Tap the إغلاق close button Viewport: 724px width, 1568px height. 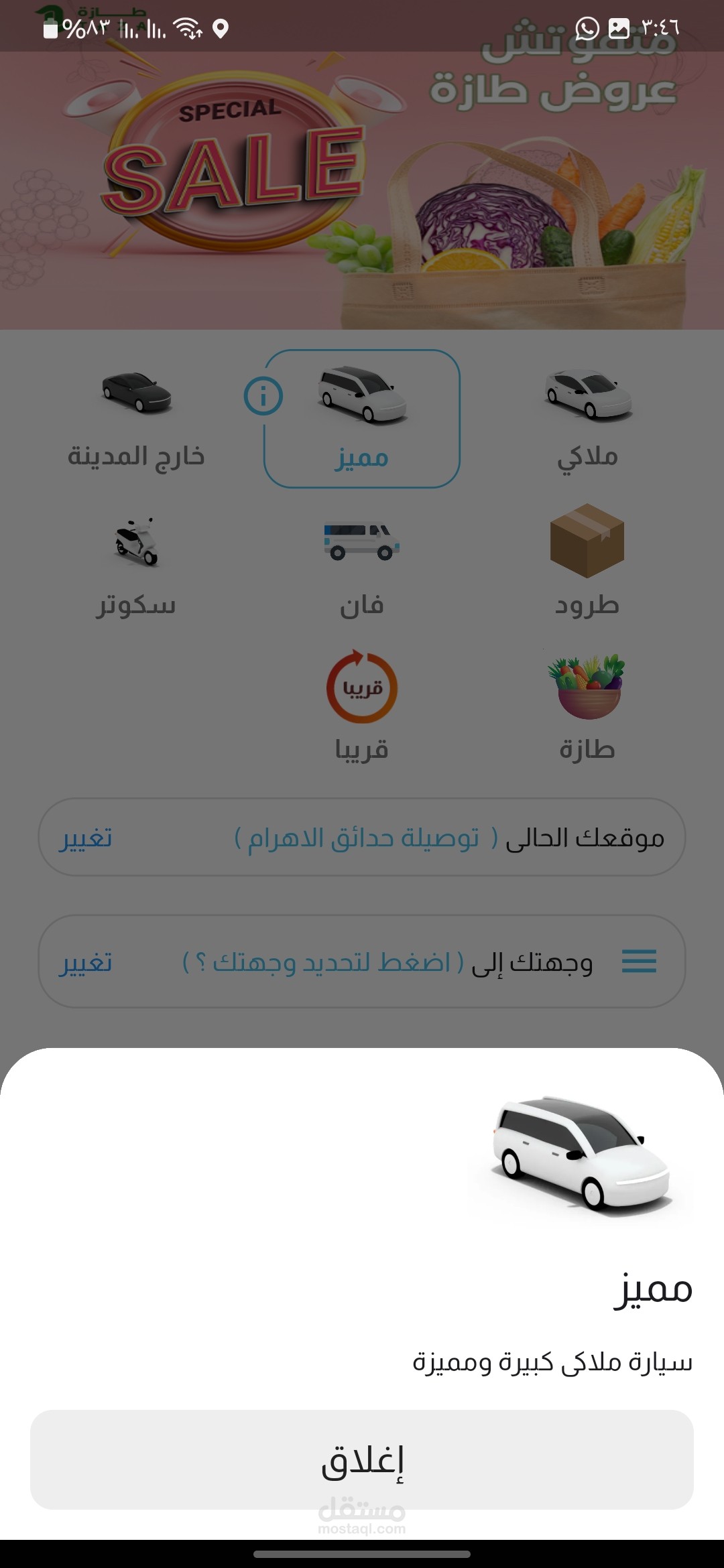[x=362, y=1459]
